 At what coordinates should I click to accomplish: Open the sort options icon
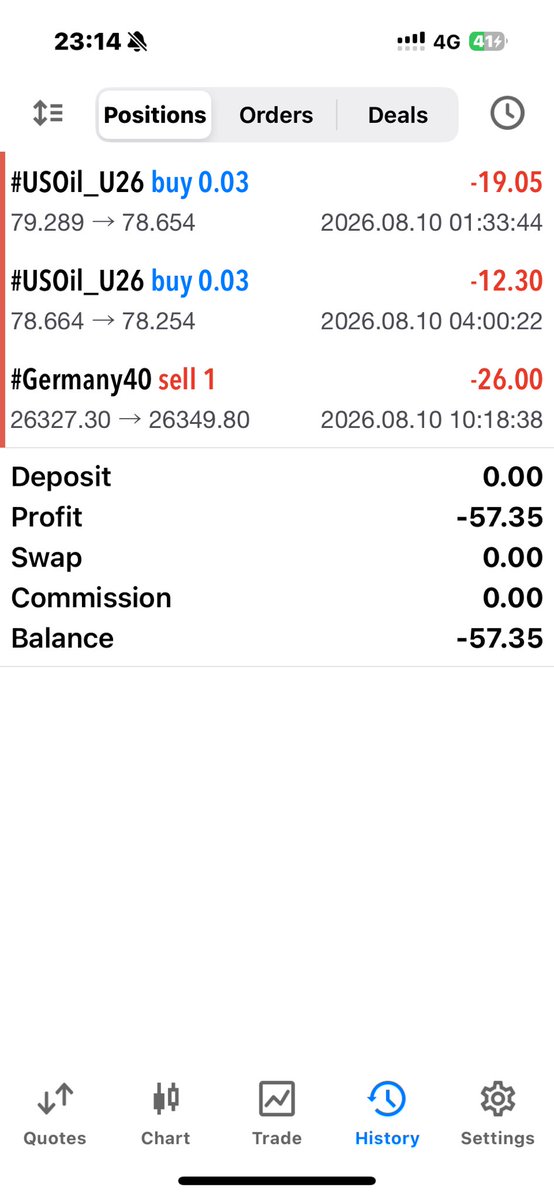[x=47, y=114]
